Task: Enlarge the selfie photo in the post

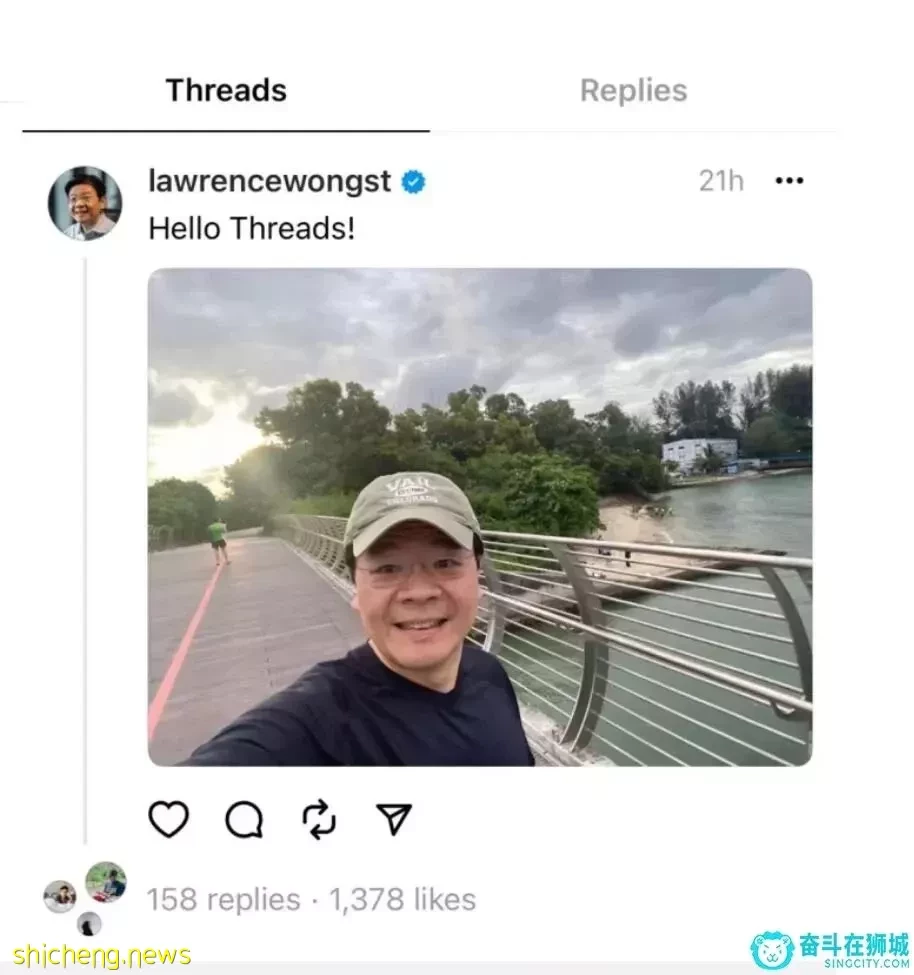Action: [480, 517]
